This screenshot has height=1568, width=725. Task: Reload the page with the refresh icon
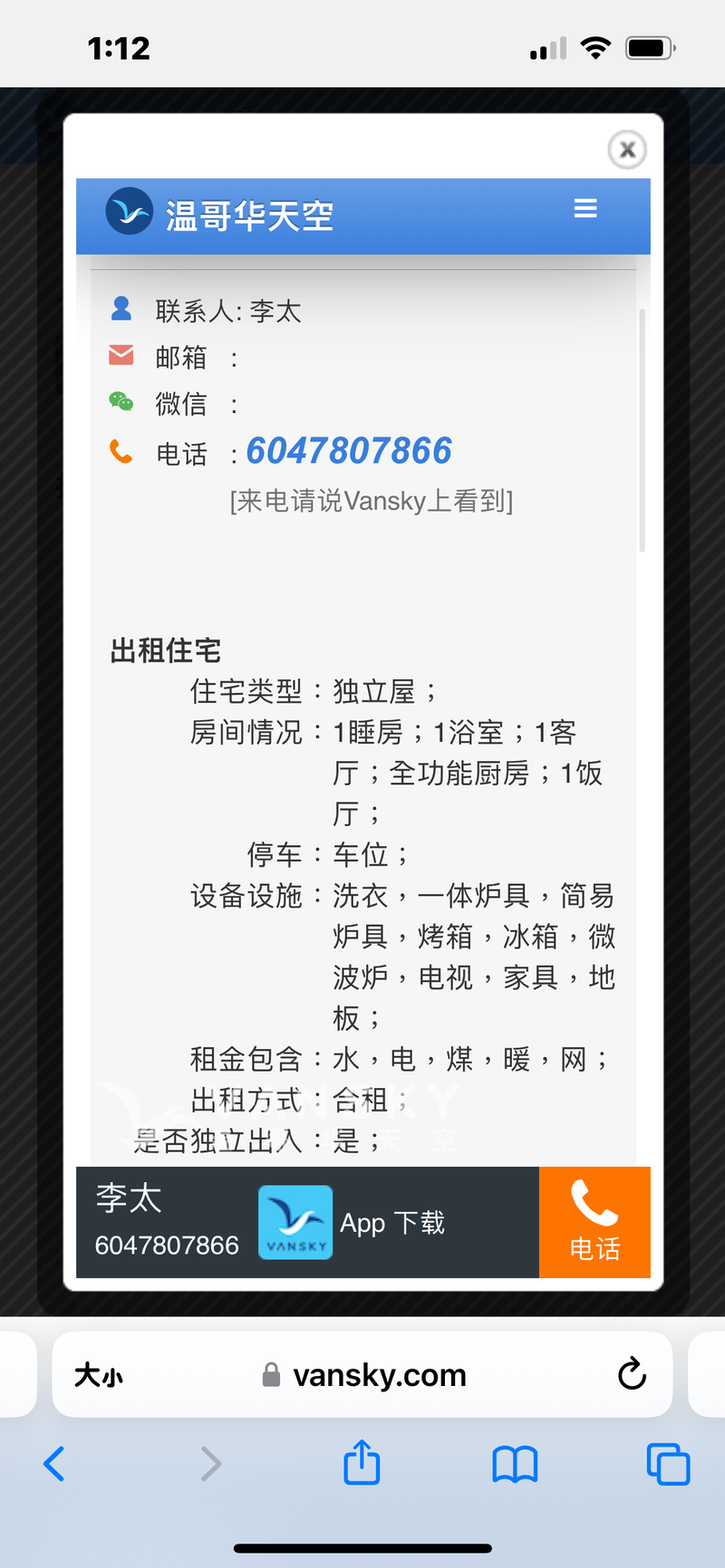(631, 1374)
